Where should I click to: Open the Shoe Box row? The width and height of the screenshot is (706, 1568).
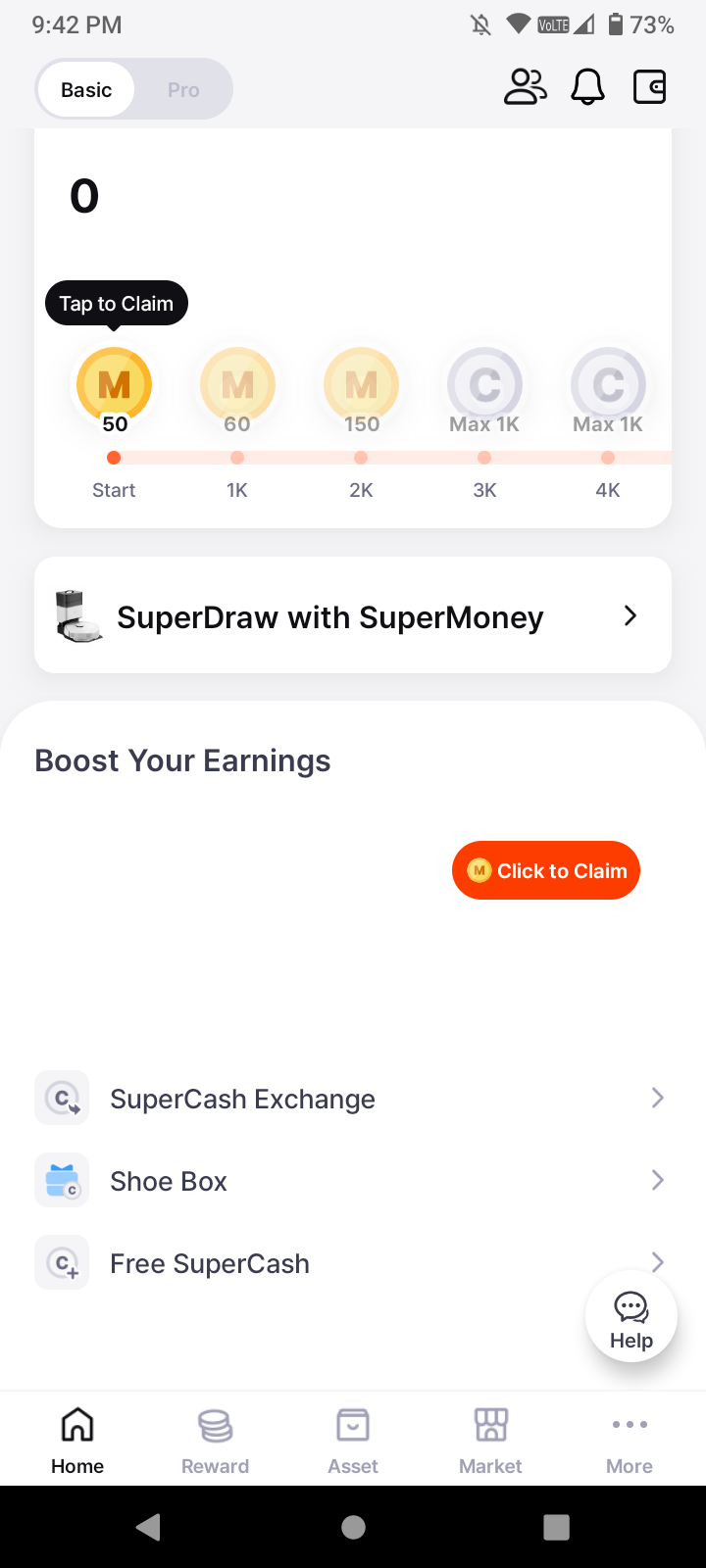(x=351, y=1181)
